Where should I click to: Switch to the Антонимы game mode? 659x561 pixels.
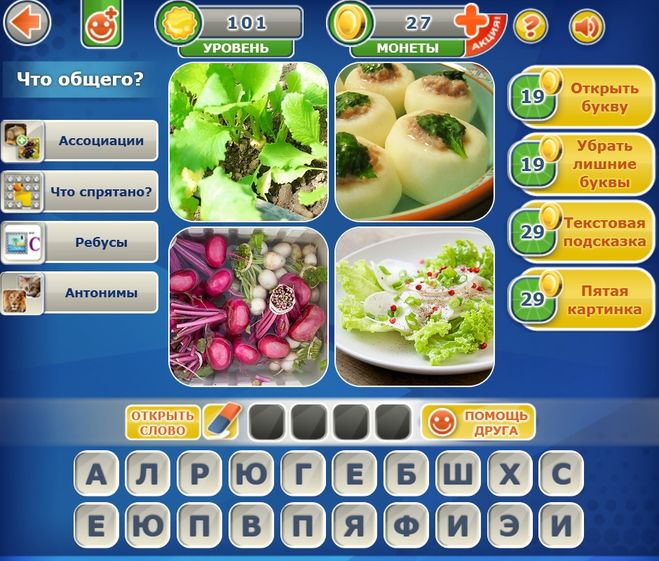click(79, 293)
